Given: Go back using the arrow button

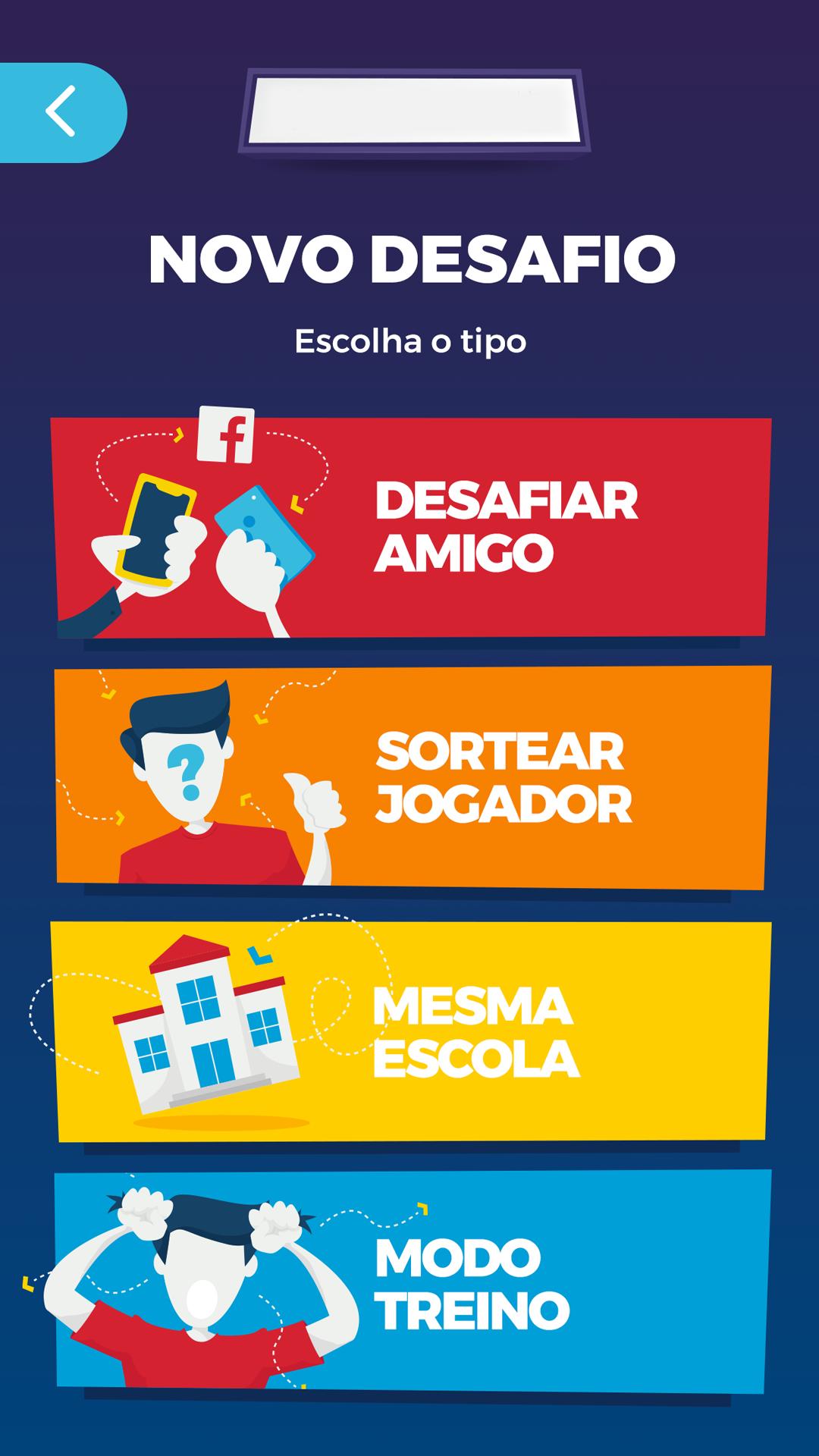Looking at the screenshot, I should point(61,112).
